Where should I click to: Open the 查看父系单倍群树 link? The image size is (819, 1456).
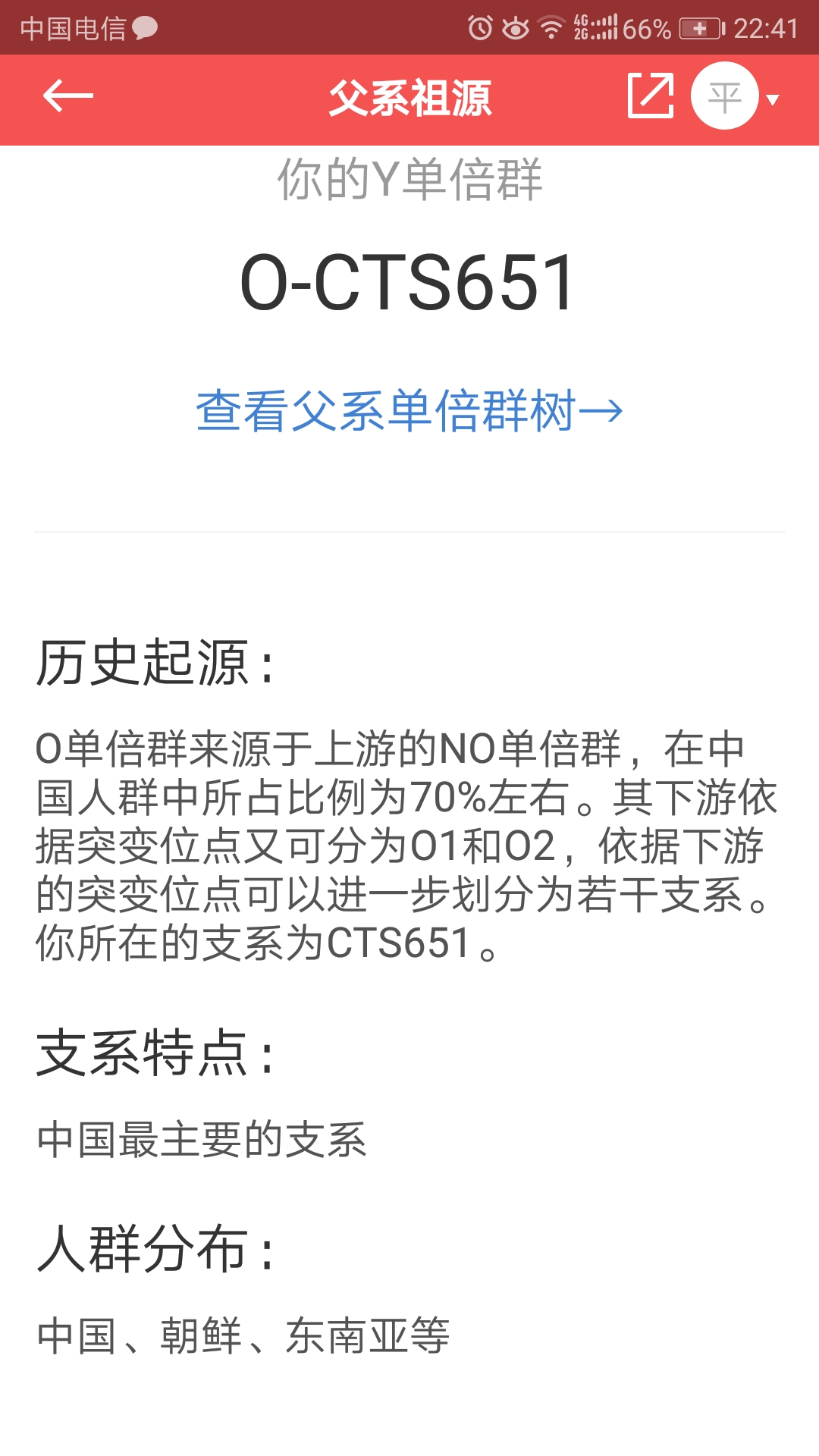(x=409, y=411)
